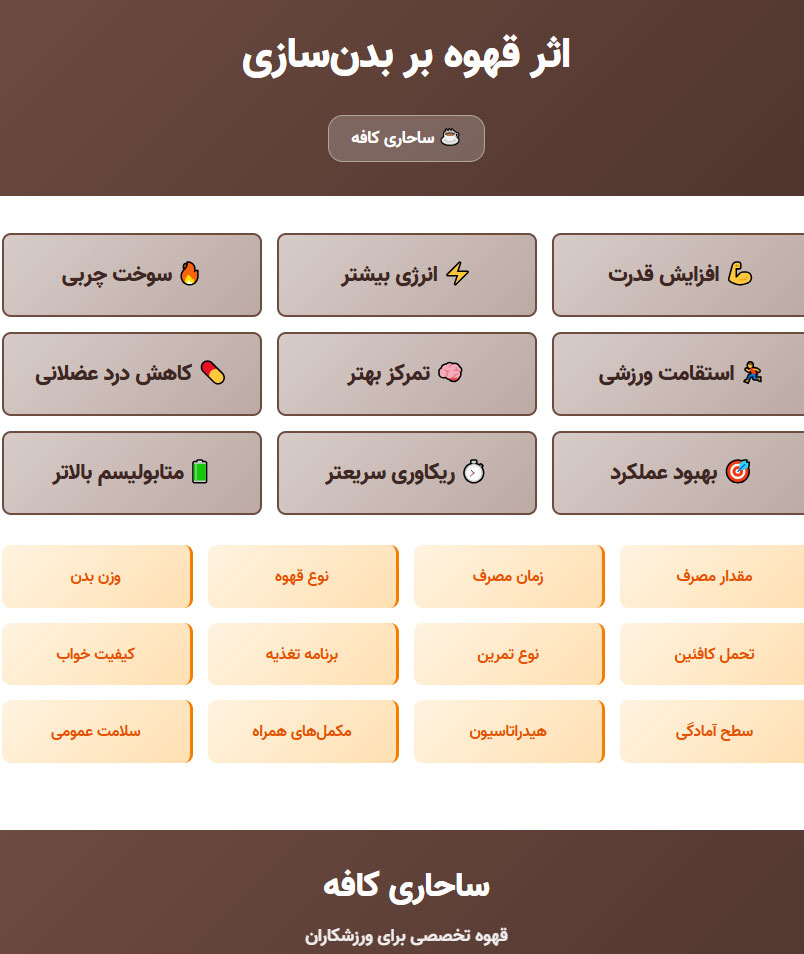Open the تمرکز بهتر card

pyautogui.click(x=406, y=374)
